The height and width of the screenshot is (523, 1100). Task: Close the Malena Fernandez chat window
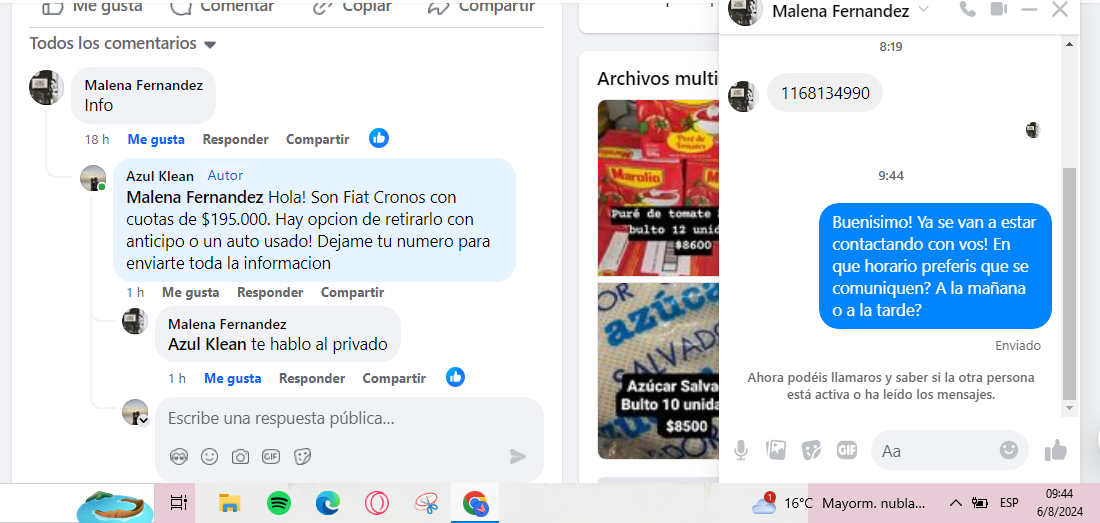click(1060, 10)
